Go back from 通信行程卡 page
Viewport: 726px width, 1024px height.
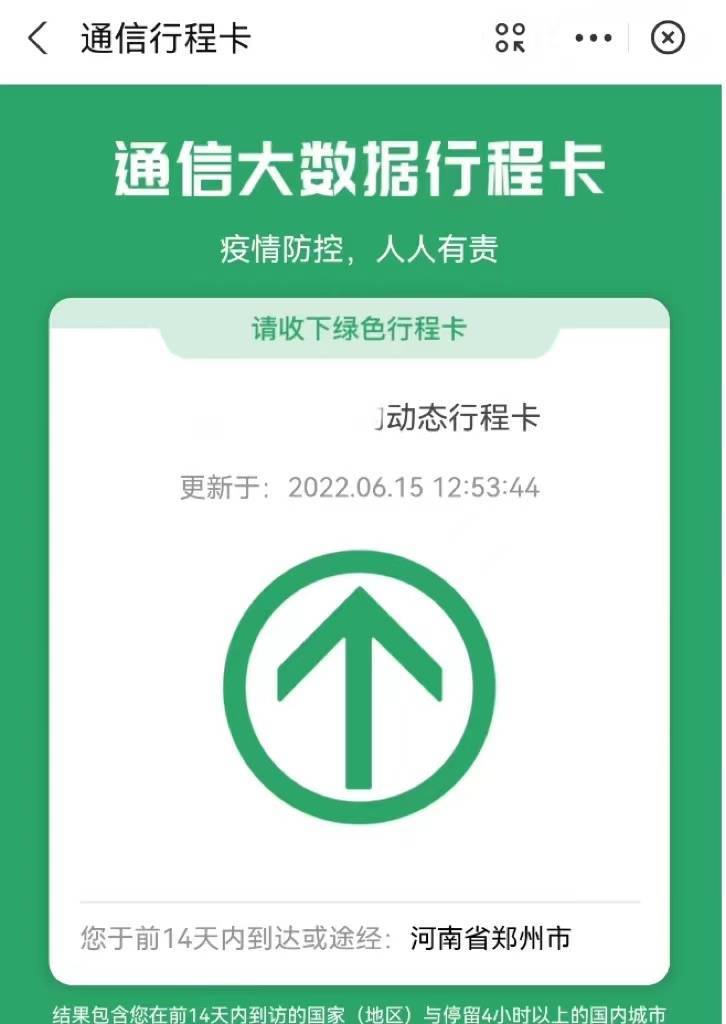[x=38, y=39]
